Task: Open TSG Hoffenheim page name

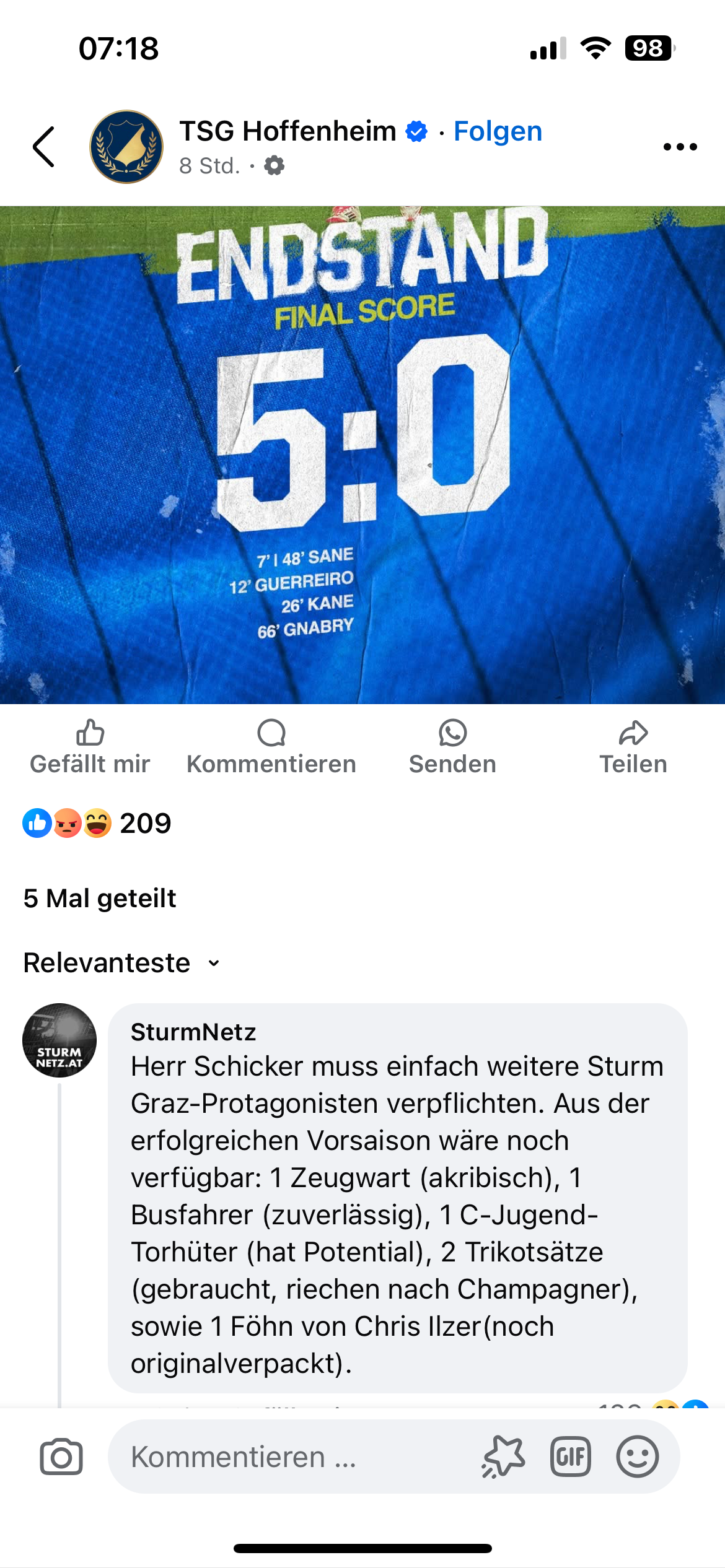Action: (x=288, y=131)
